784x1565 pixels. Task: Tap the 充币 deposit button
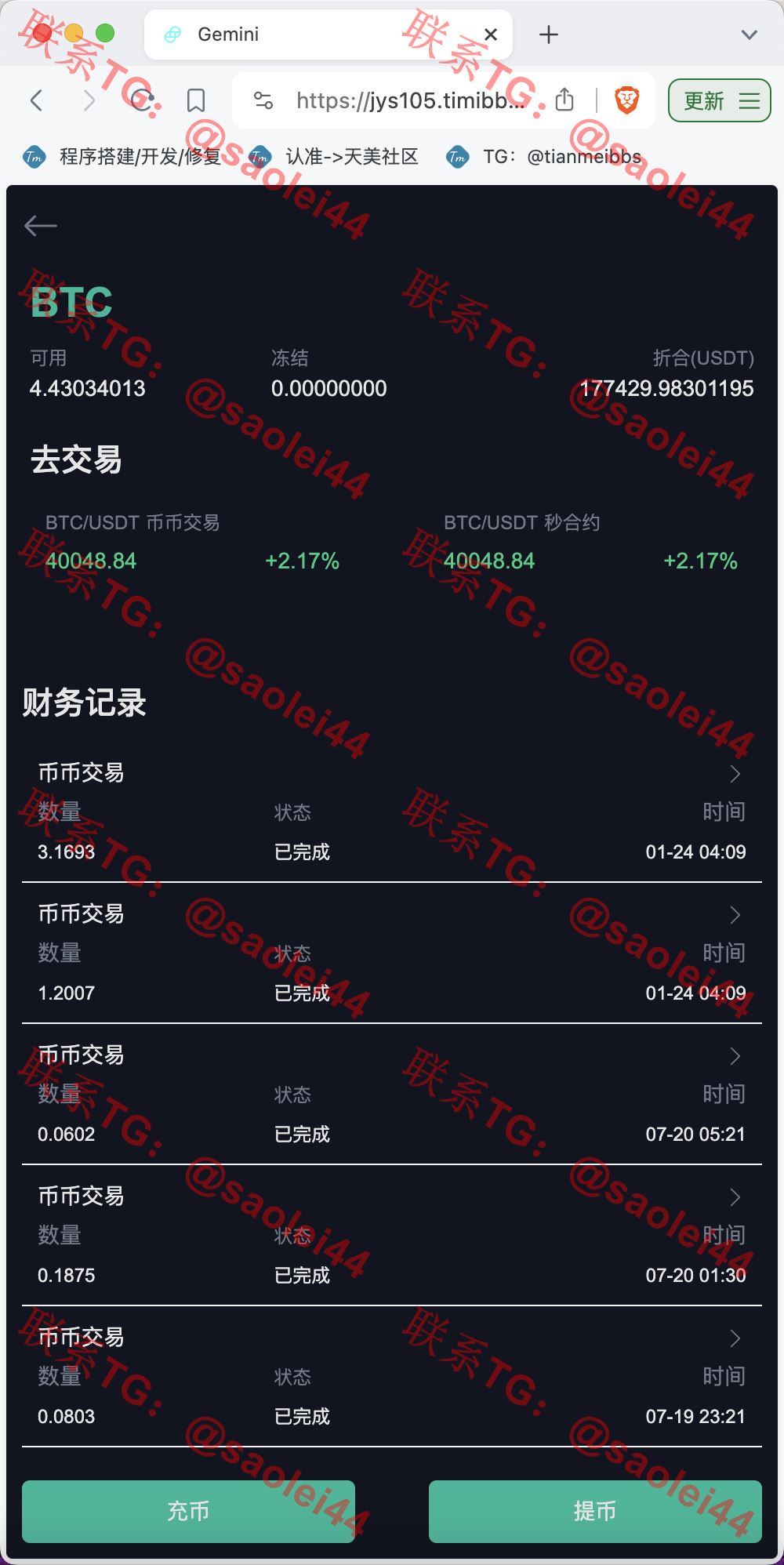tap(188, 1511)
